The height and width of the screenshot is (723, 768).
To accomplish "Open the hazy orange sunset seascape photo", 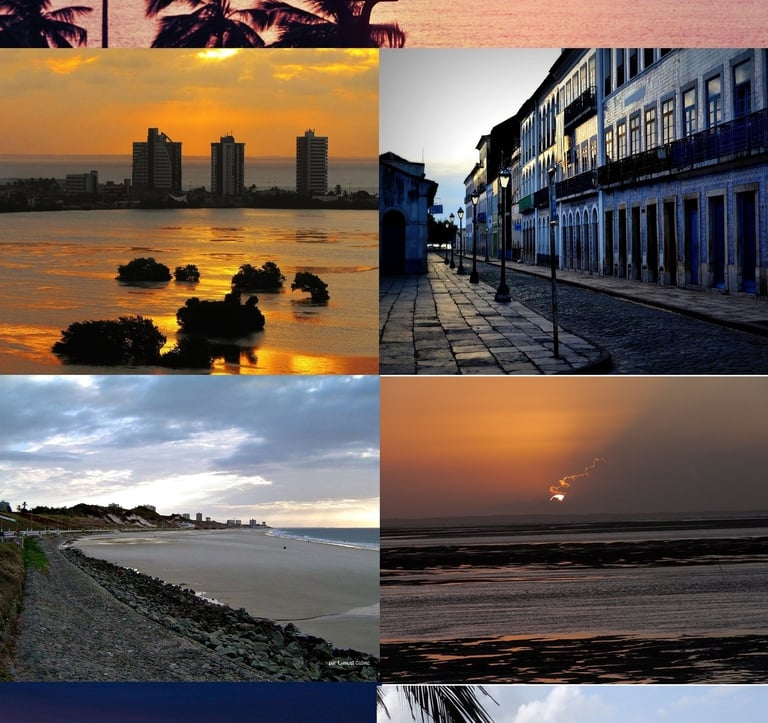I will pos(573,528).
